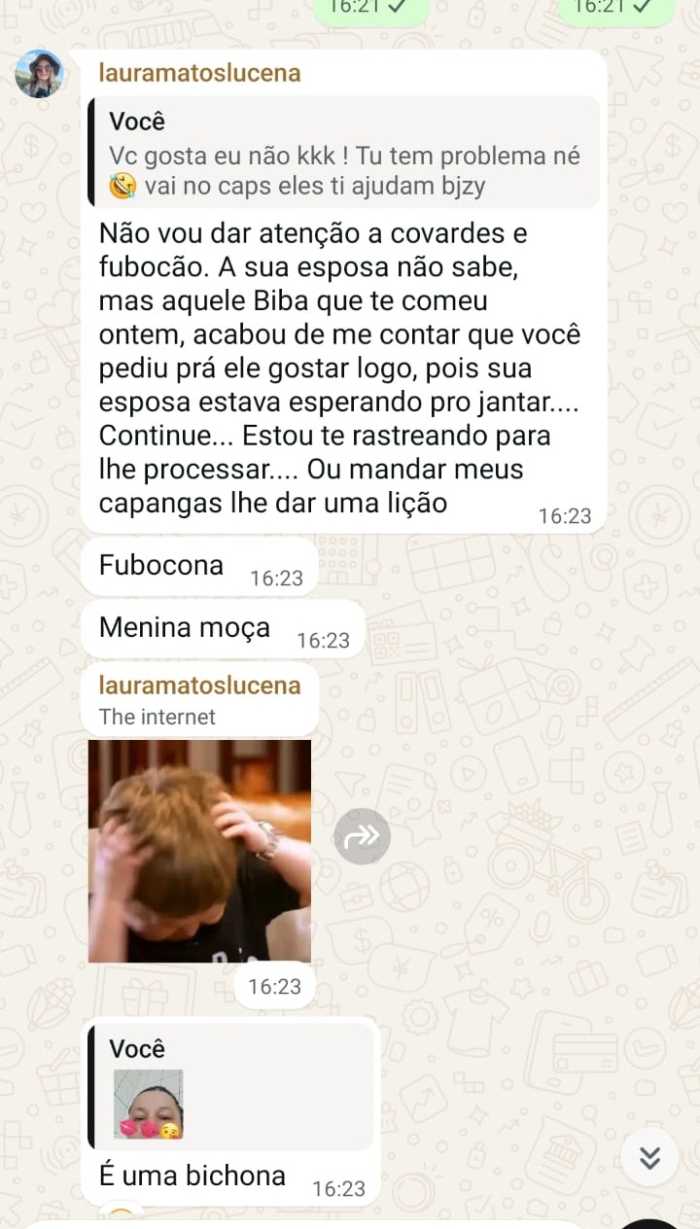Tap quoted image reply above 'É uma bichona'
This screenshot has width=700, height=1229.
click(231, 1089)
